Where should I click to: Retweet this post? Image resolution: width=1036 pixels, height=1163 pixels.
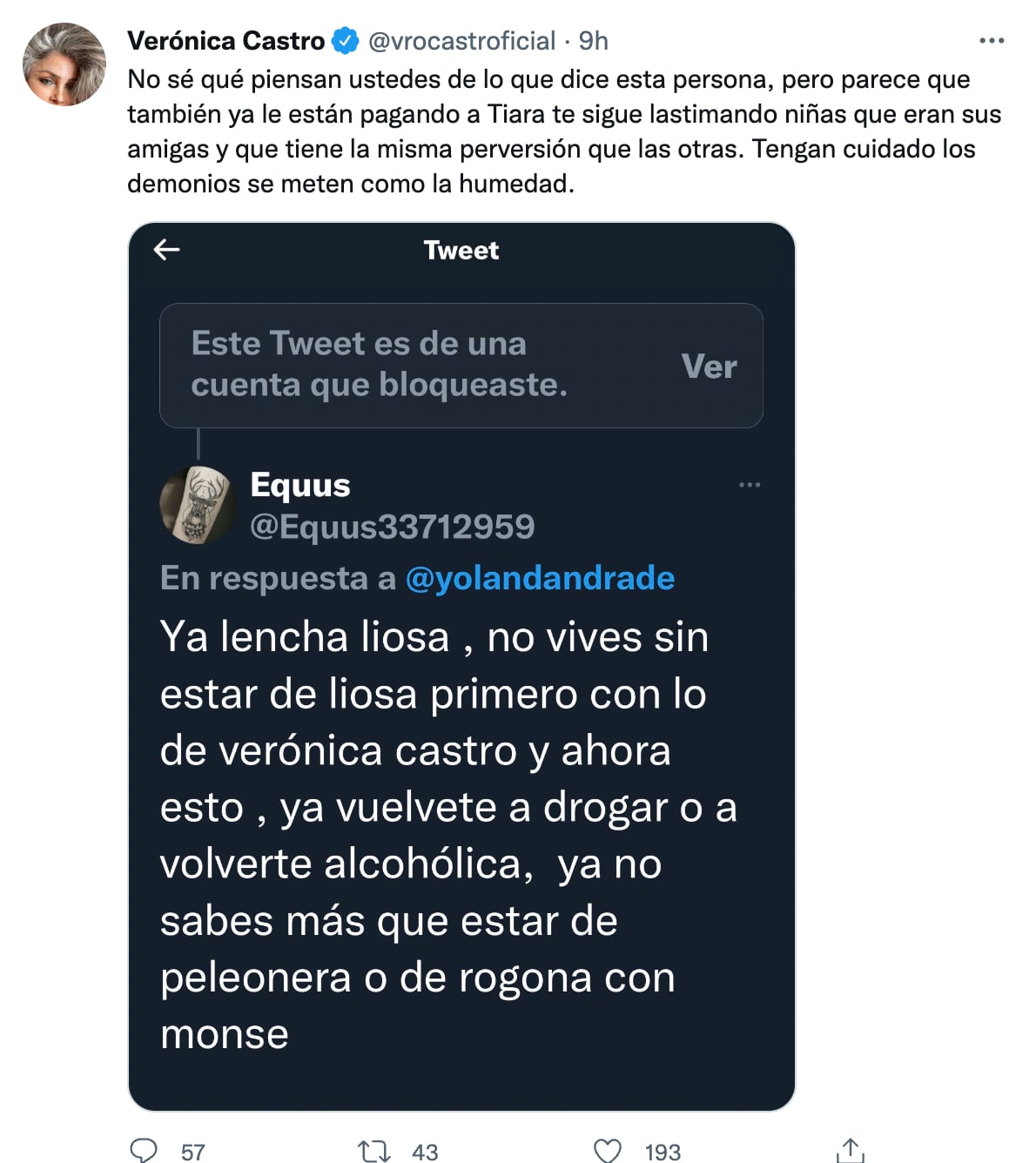(374, 1151)
